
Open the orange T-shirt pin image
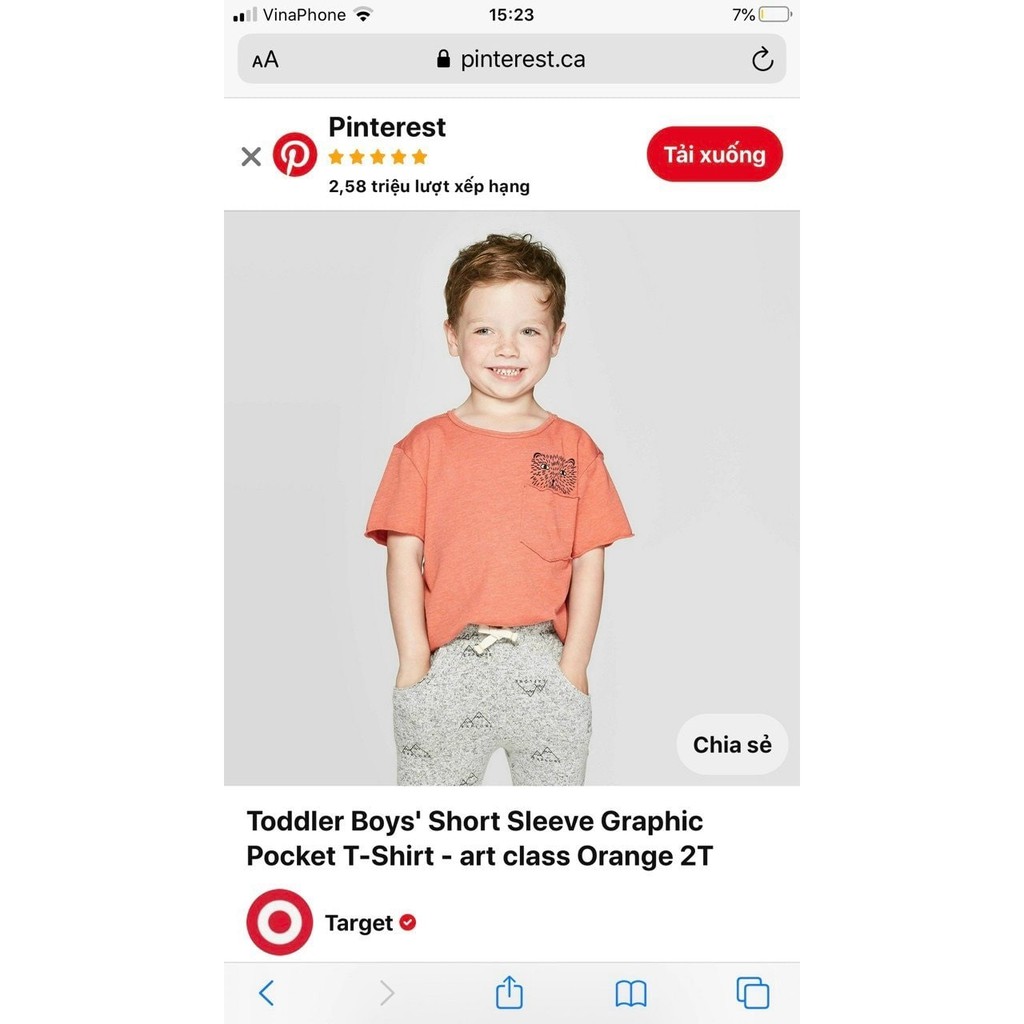click(500, 500)
